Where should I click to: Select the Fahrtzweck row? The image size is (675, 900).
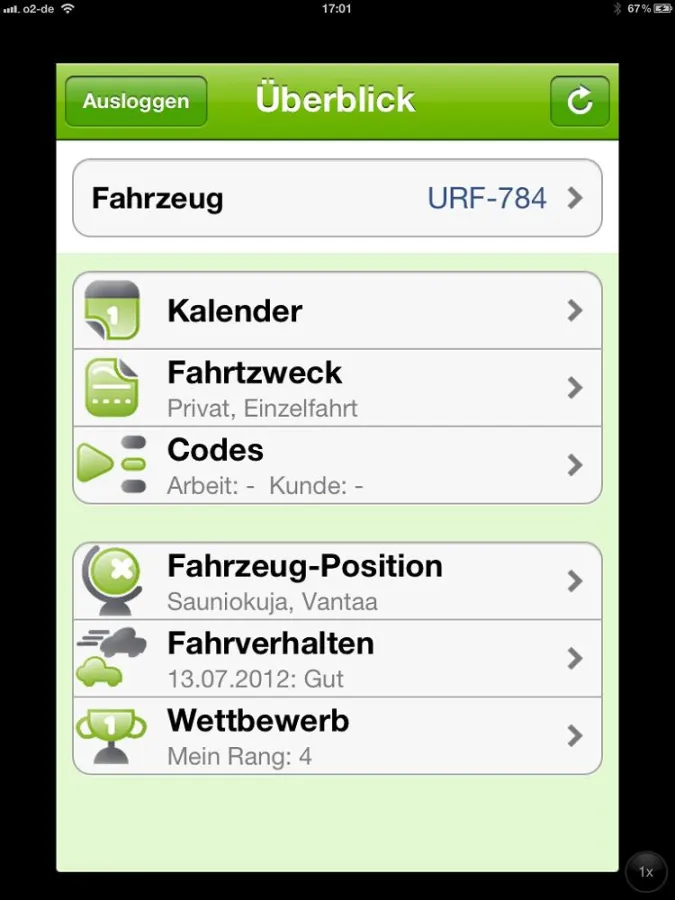click(x=337, y=388)
